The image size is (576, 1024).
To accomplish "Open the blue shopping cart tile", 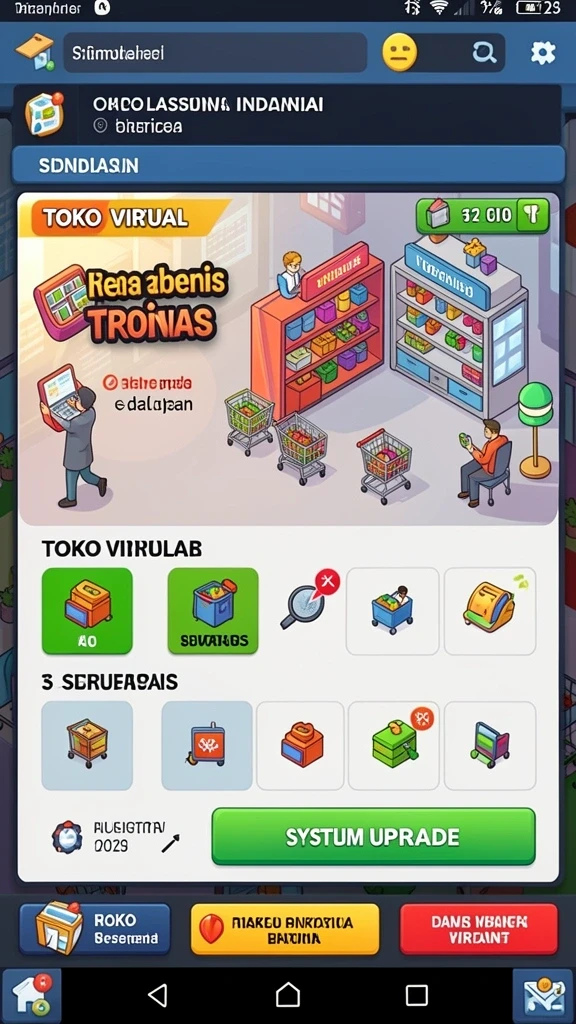I will click(x=392, y=611).
